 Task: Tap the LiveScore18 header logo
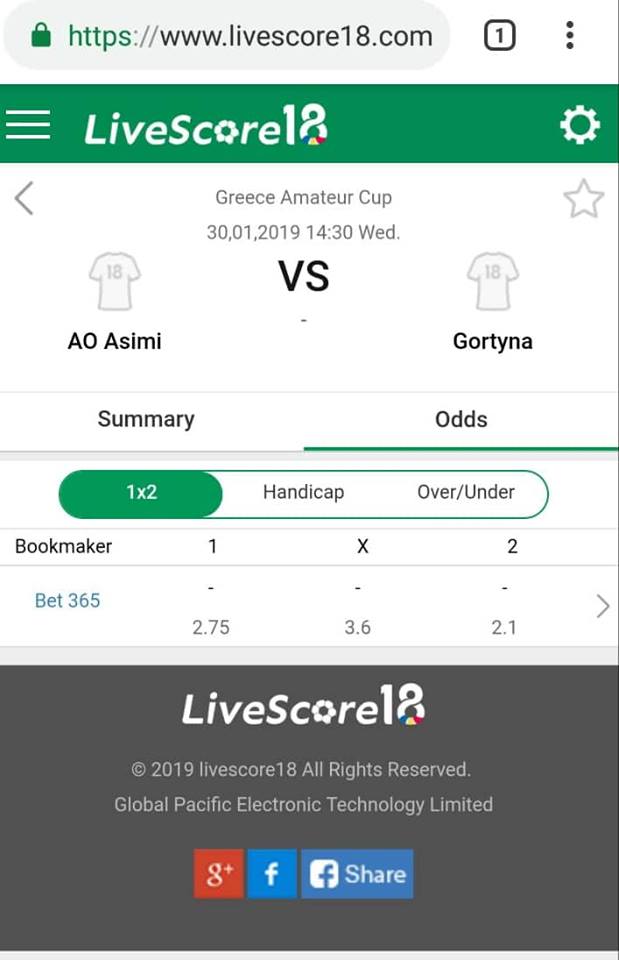[206, 126]
